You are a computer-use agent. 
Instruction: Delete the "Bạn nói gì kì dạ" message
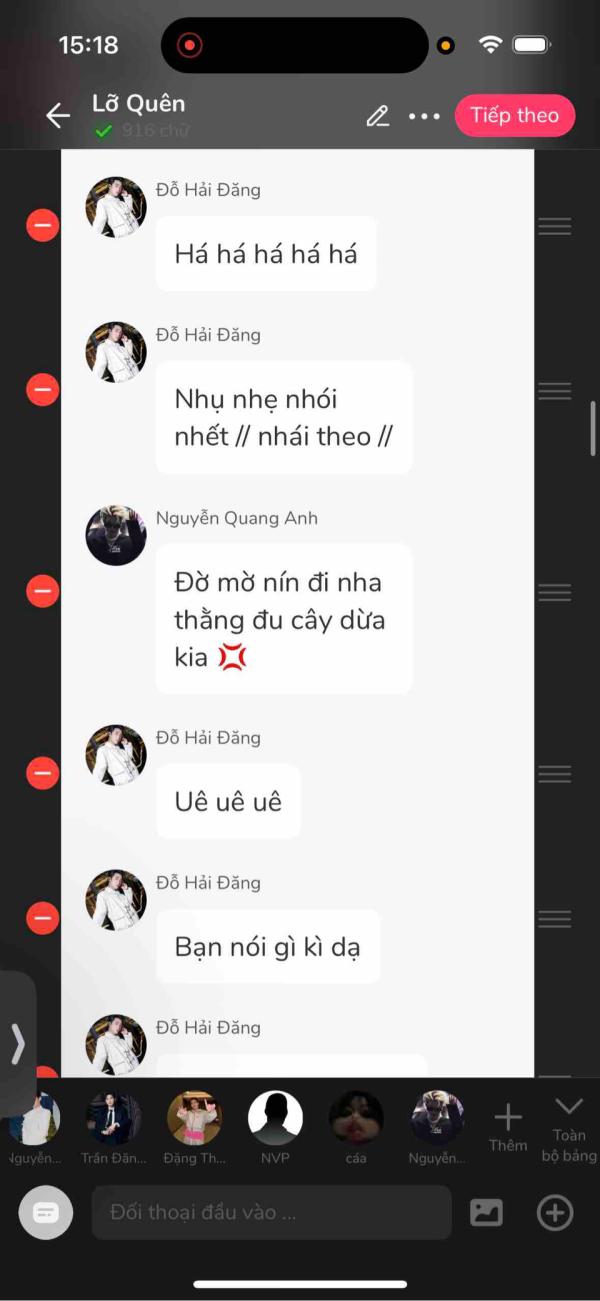[x=42, y=918]
